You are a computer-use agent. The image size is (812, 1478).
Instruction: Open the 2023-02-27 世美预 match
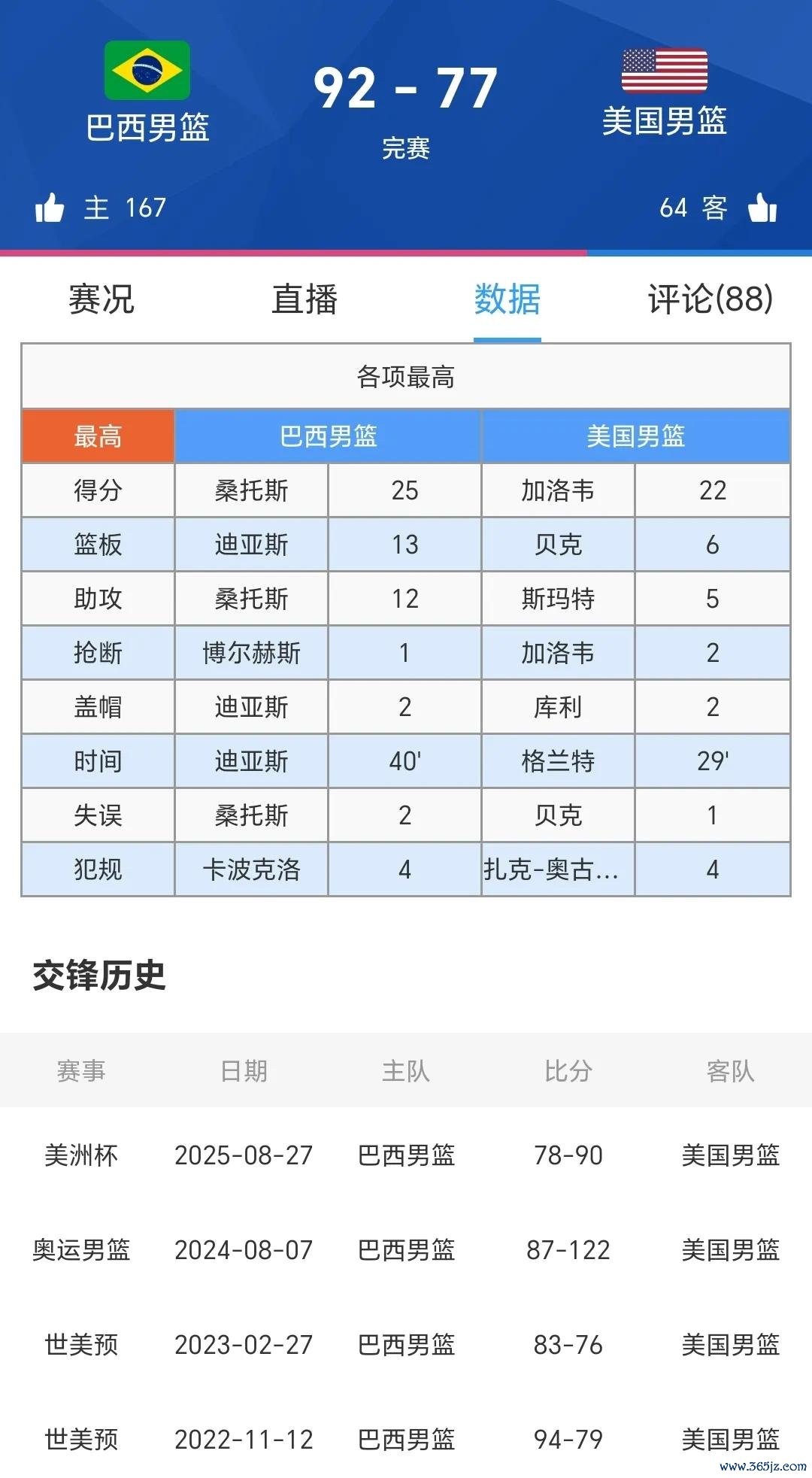pos(406,1344)
